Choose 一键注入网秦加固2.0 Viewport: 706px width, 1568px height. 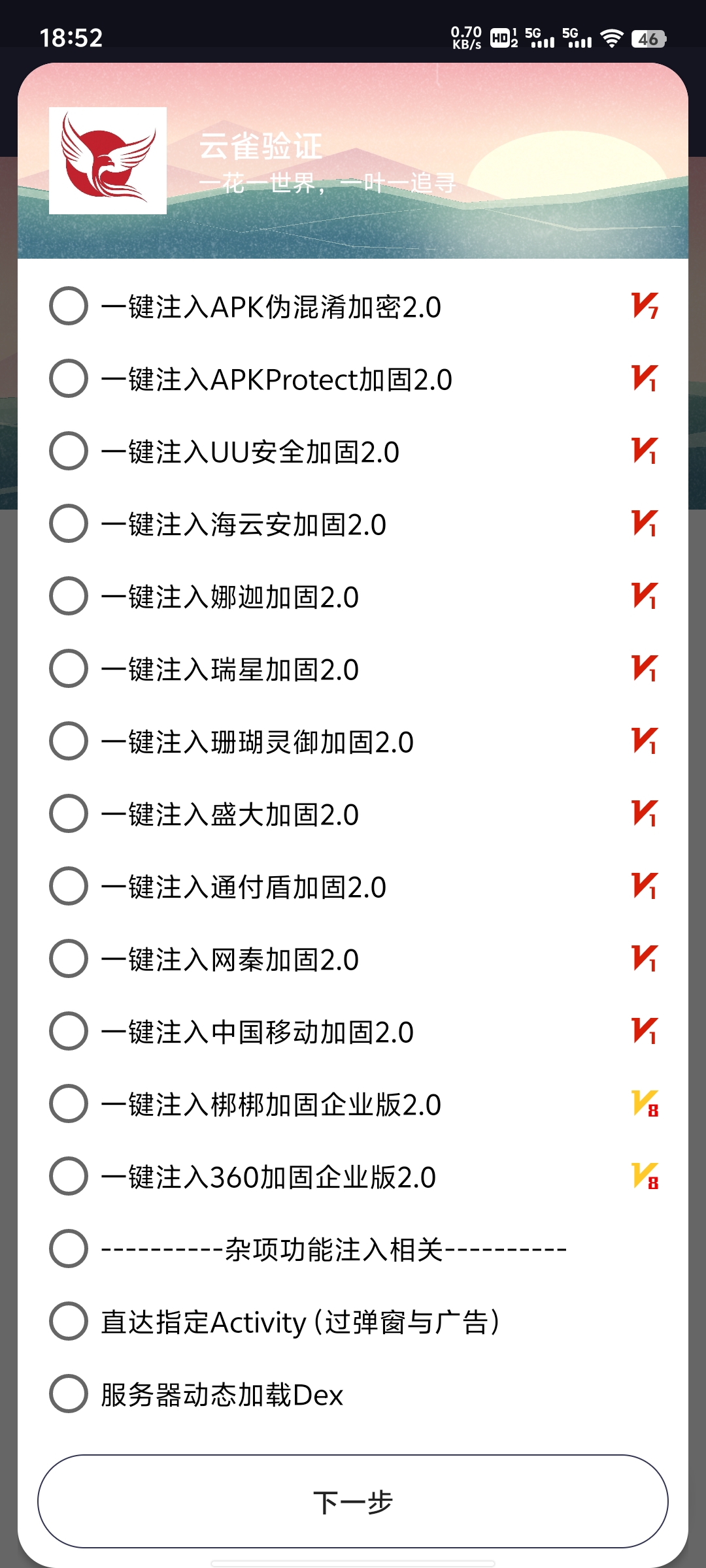(x=69, y=958)
